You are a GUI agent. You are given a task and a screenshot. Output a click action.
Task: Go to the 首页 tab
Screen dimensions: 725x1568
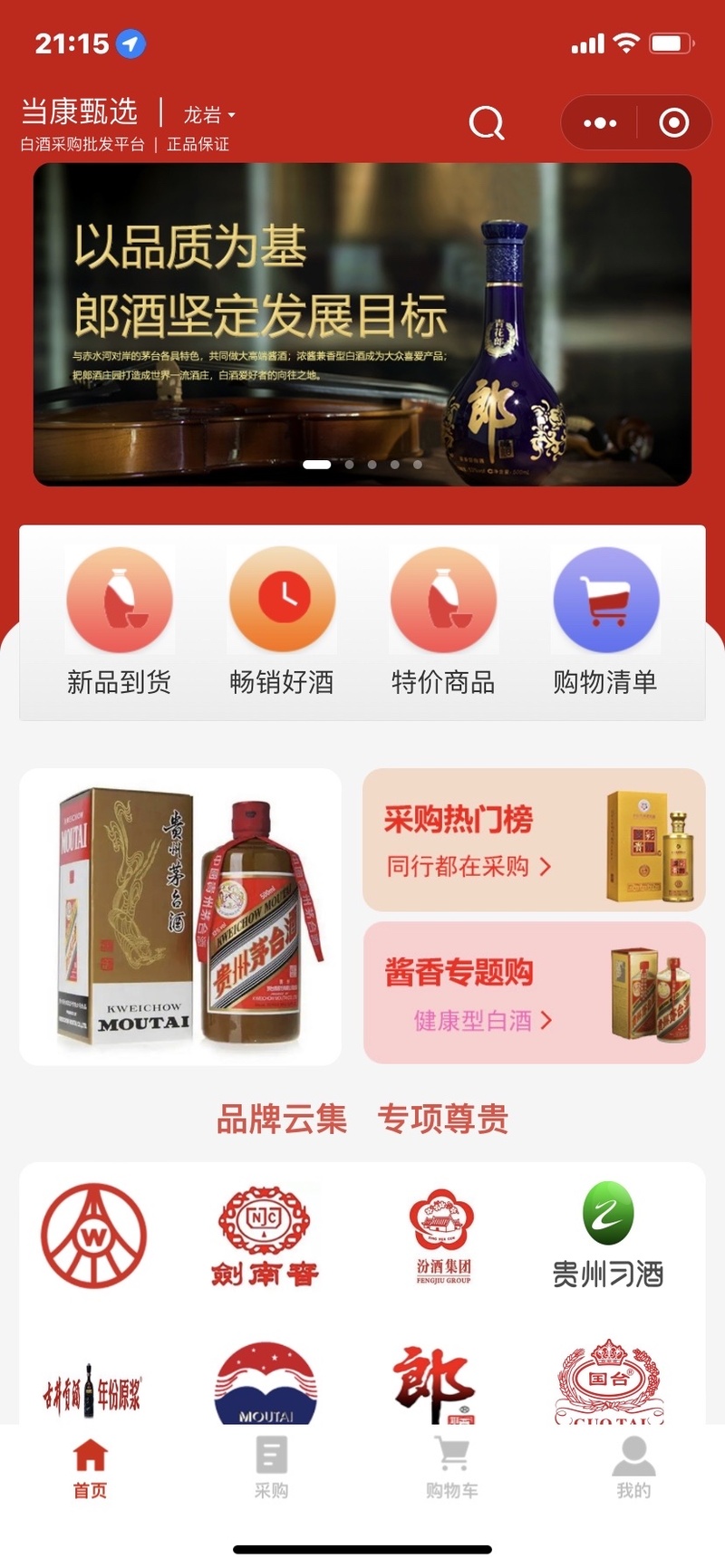(x=90, y=1467)
